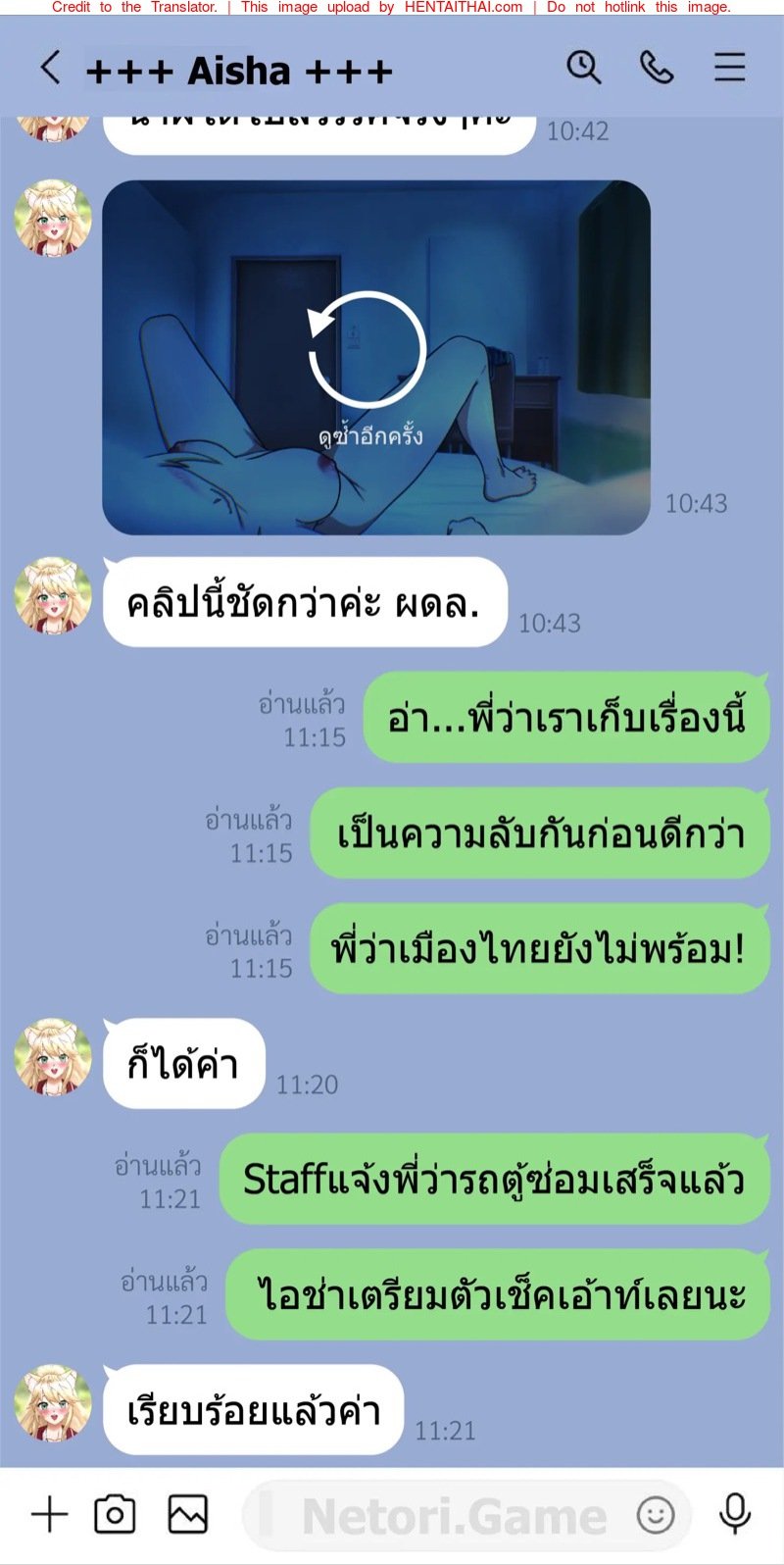Record a voice message
Image resolution: width=784 pixels, height=1565 pixels.
[x=735, y=1514]
